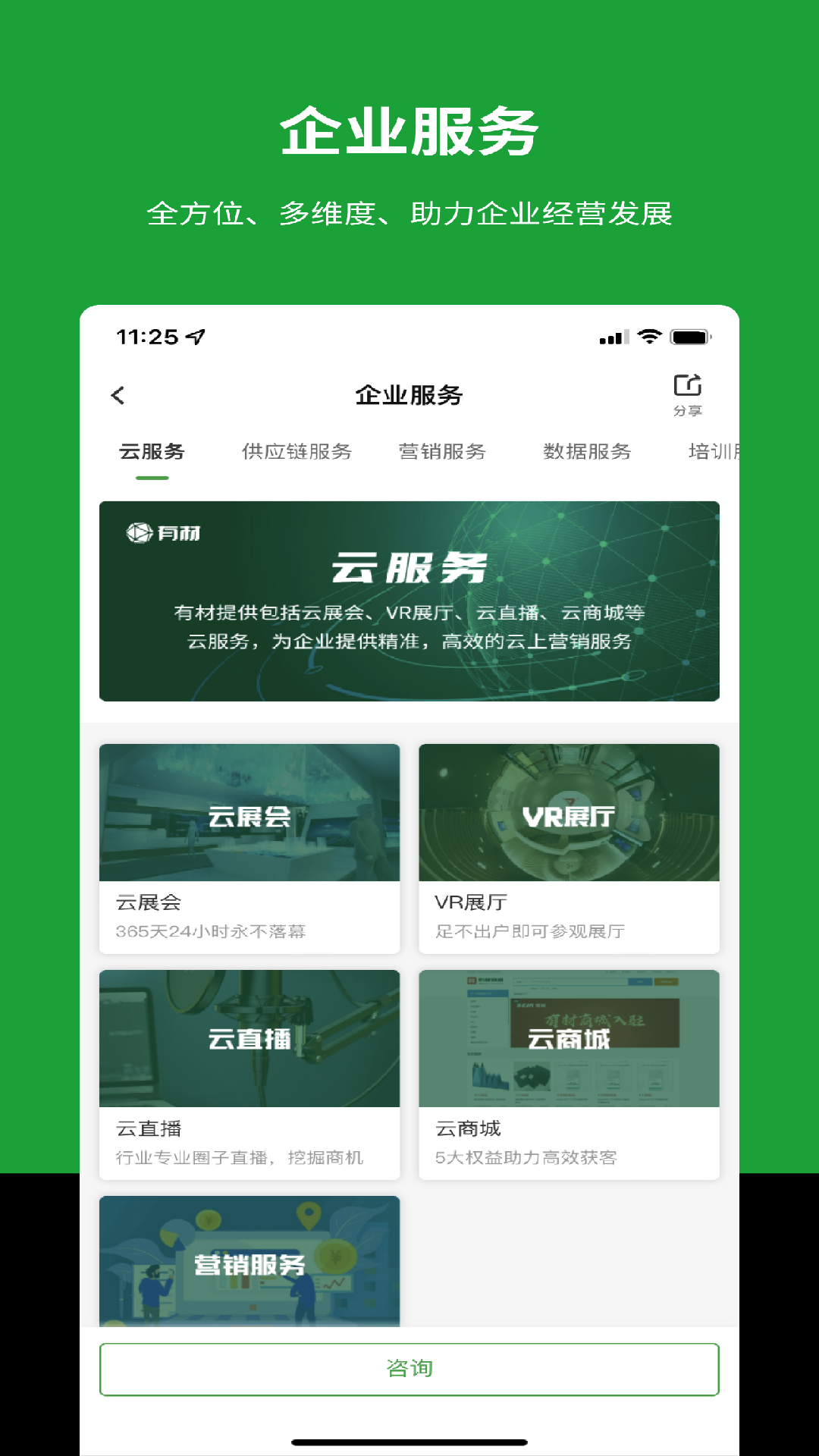
Task: Open the 云商城 service card
Action: 569,1073
